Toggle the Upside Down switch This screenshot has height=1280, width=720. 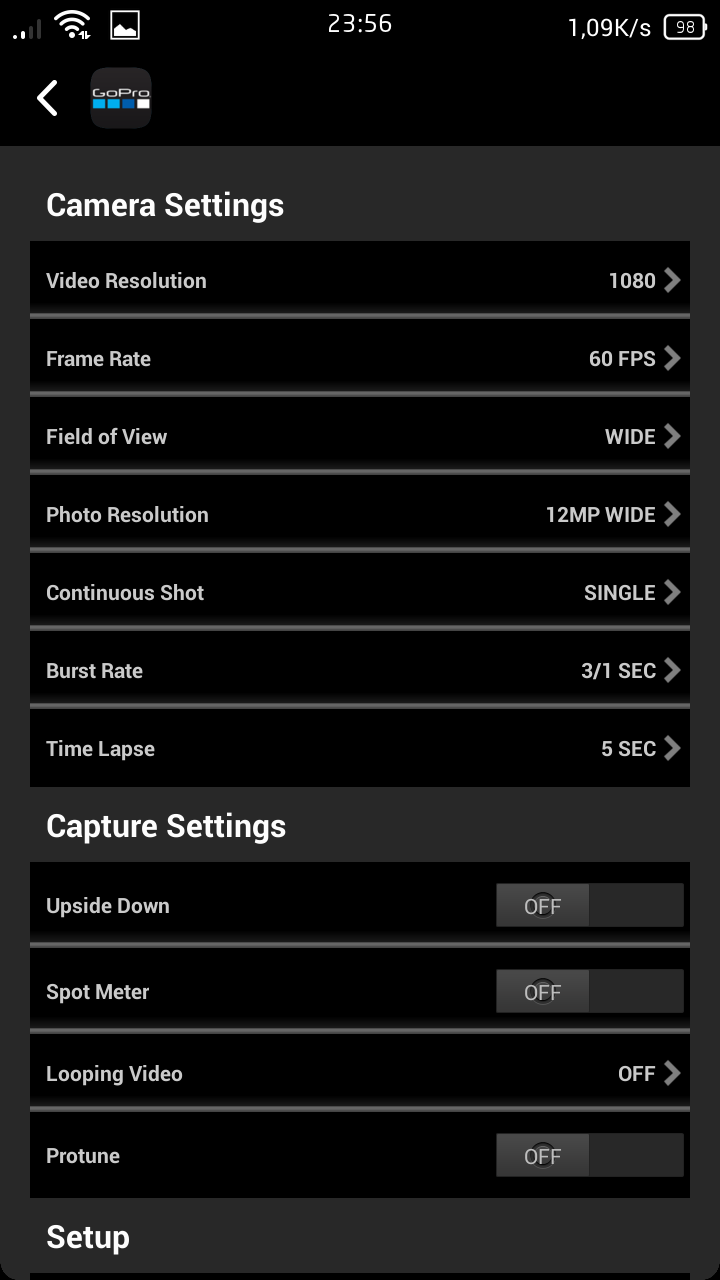pos(589,906)
